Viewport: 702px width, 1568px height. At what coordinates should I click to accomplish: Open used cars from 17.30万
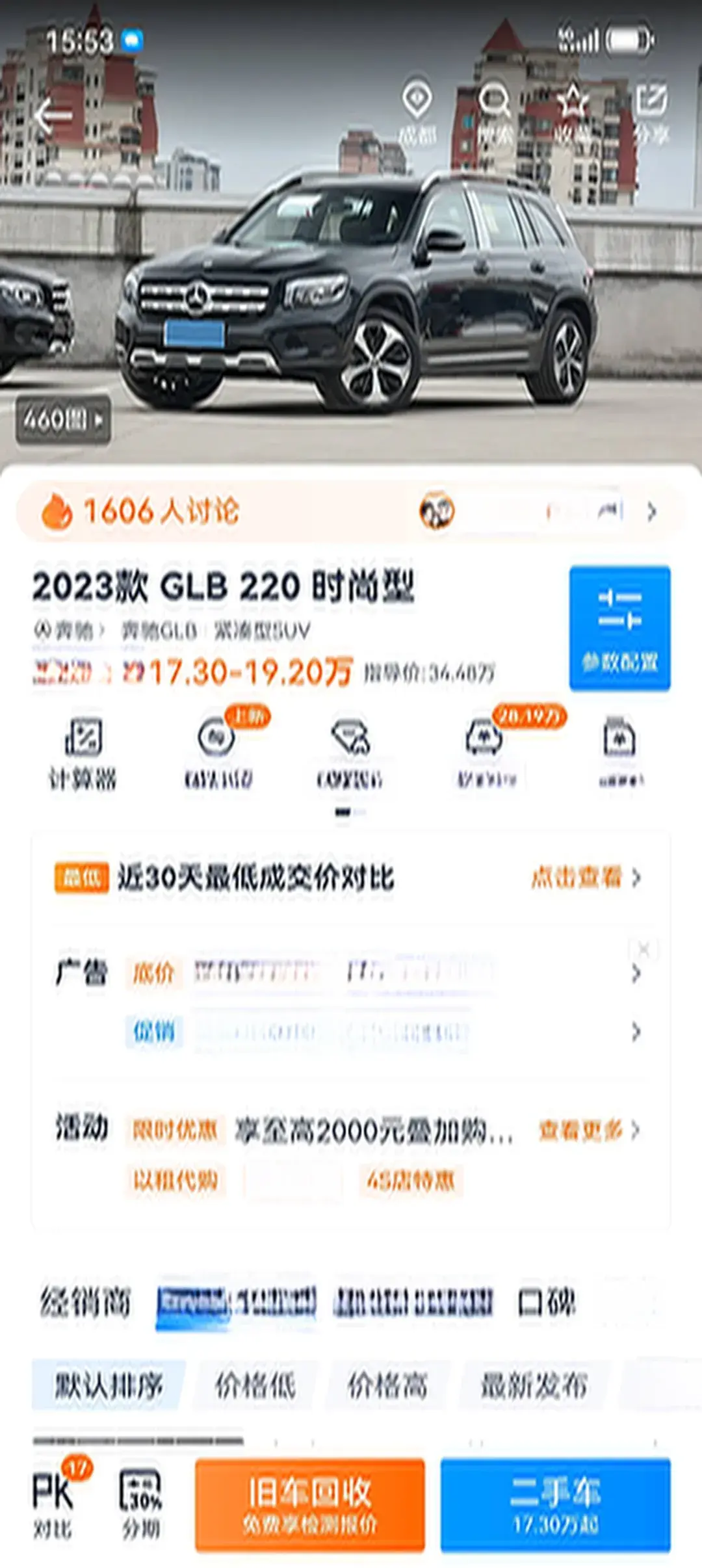(x=555, y=1504)
